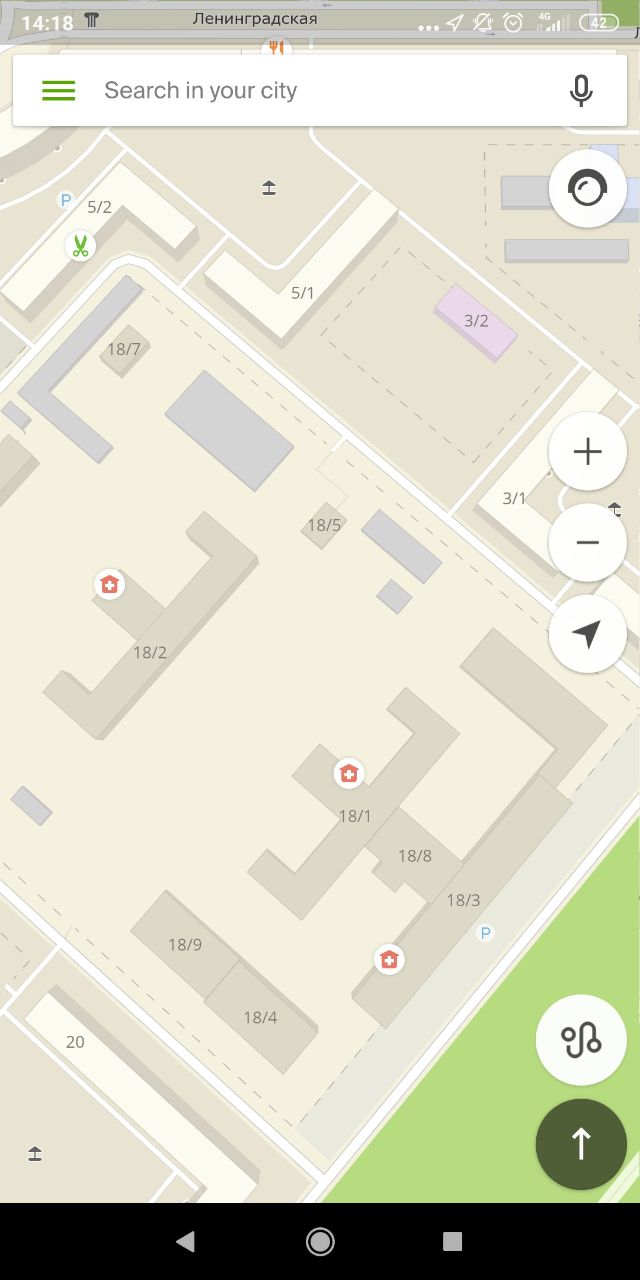Select the medical marker near building 18/3
640x1280 pixels.
389,960
